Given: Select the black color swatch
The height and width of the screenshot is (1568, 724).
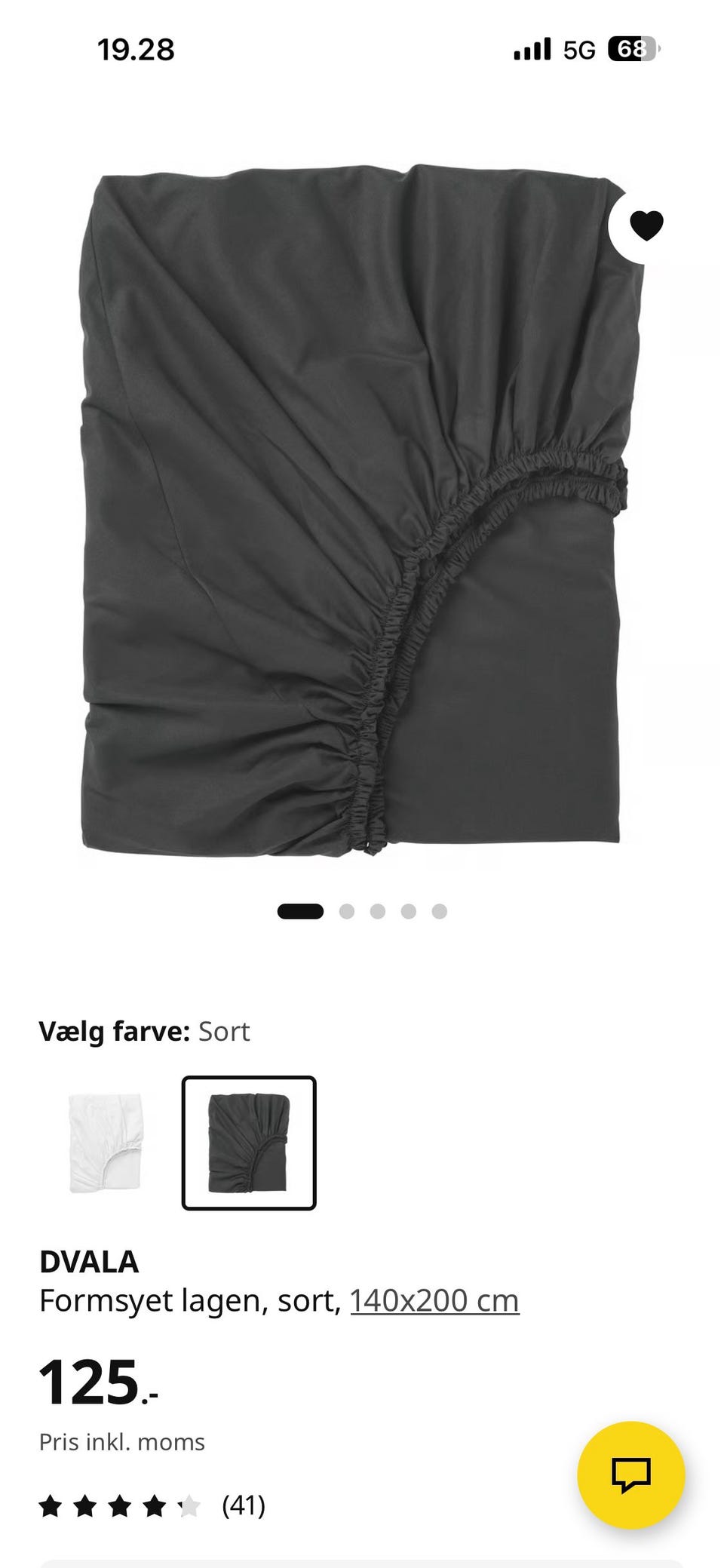Looking at the screenshot, I should pyautogui.click(x=249, y=1143).
